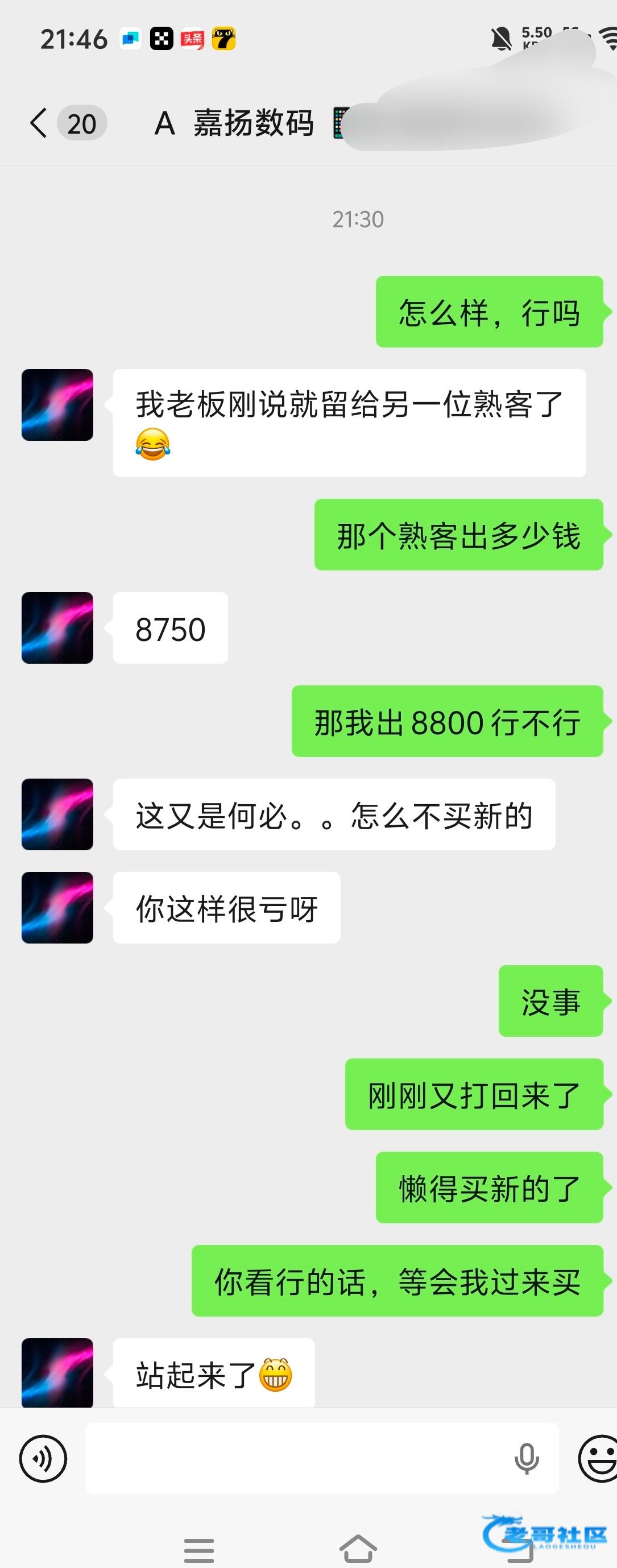Tap the microphone icon in input field
Image resolution: width=617 pixels, height=1568 pixels.
tap(527, 1458)
